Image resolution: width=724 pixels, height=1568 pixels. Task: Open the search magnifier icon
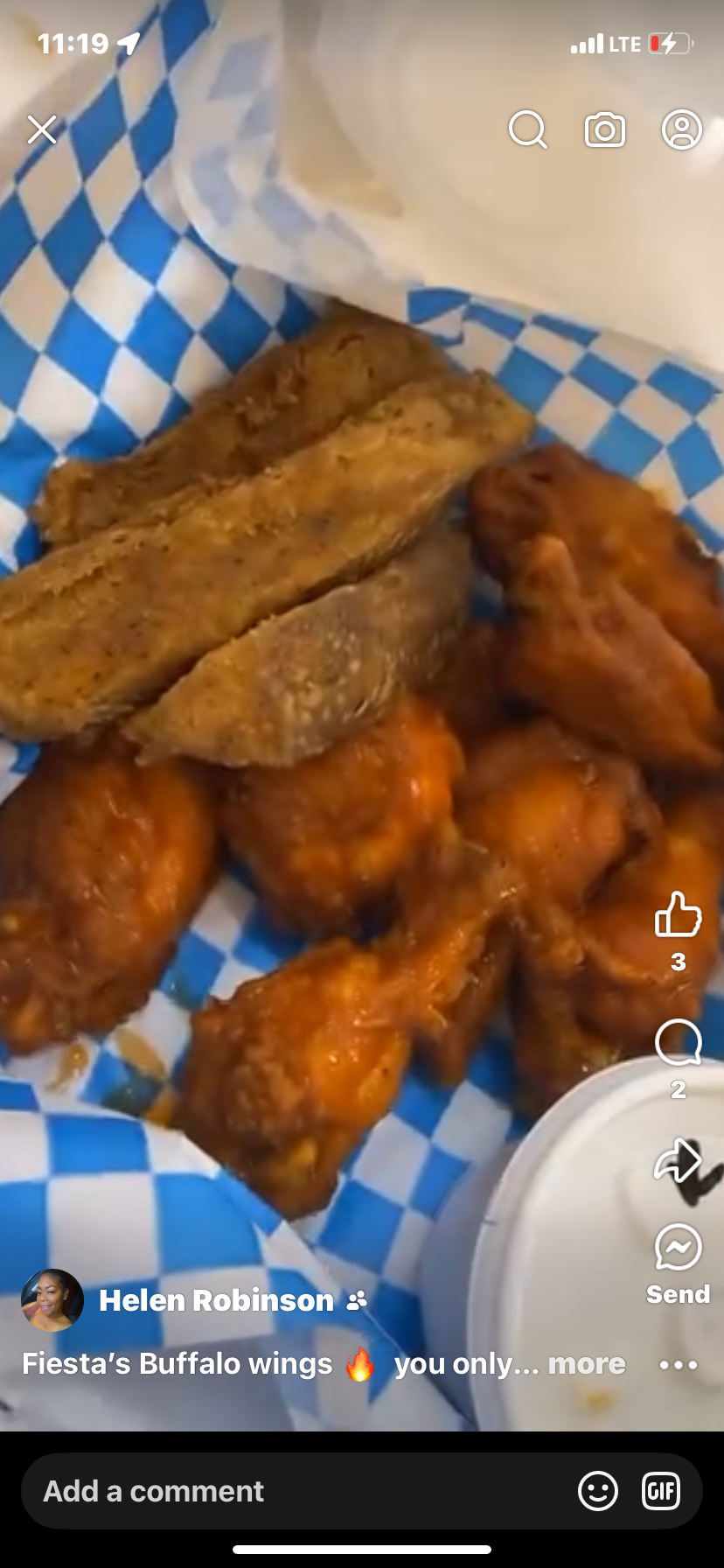click(527, 129)
